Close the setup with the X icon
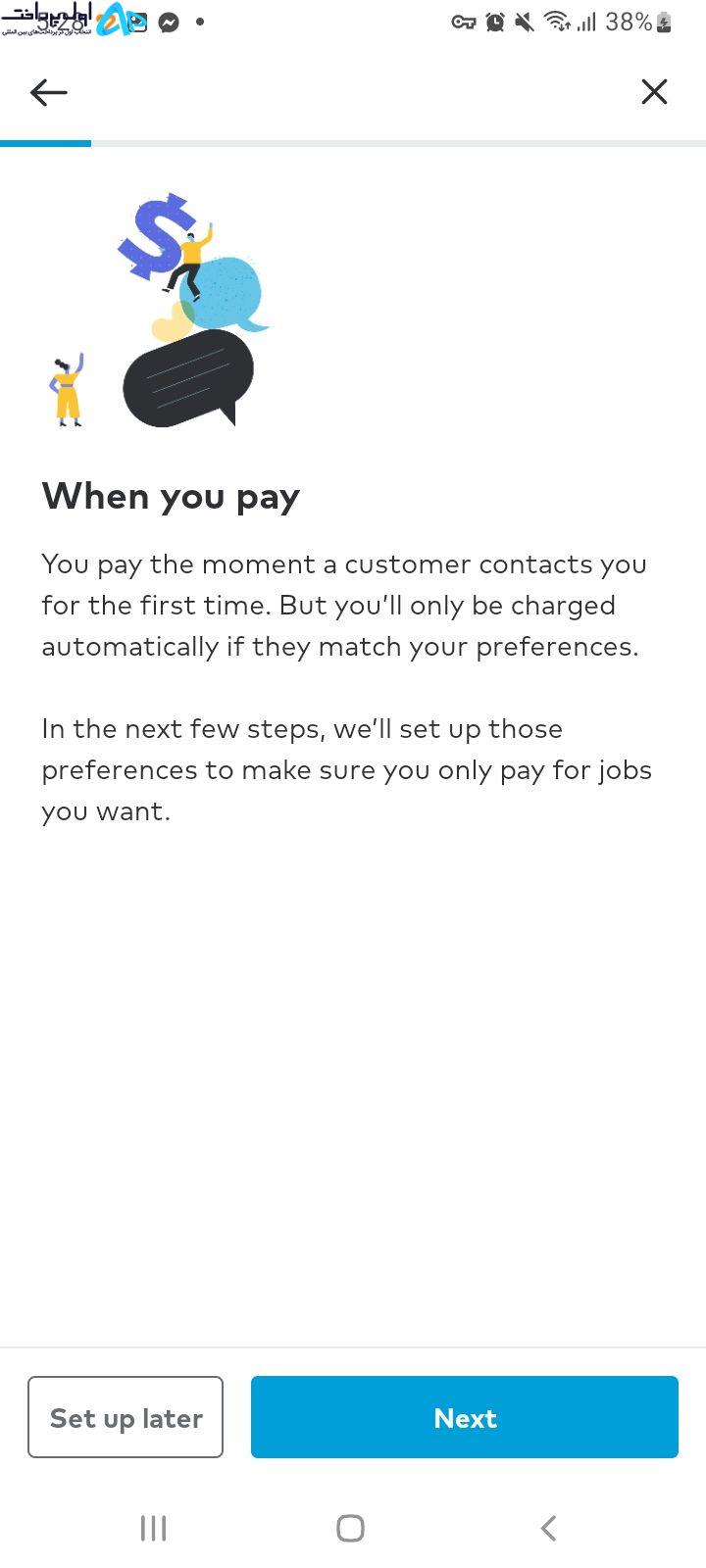The height and width of the screenshot is (1568, 706). (x=654, y=92)
